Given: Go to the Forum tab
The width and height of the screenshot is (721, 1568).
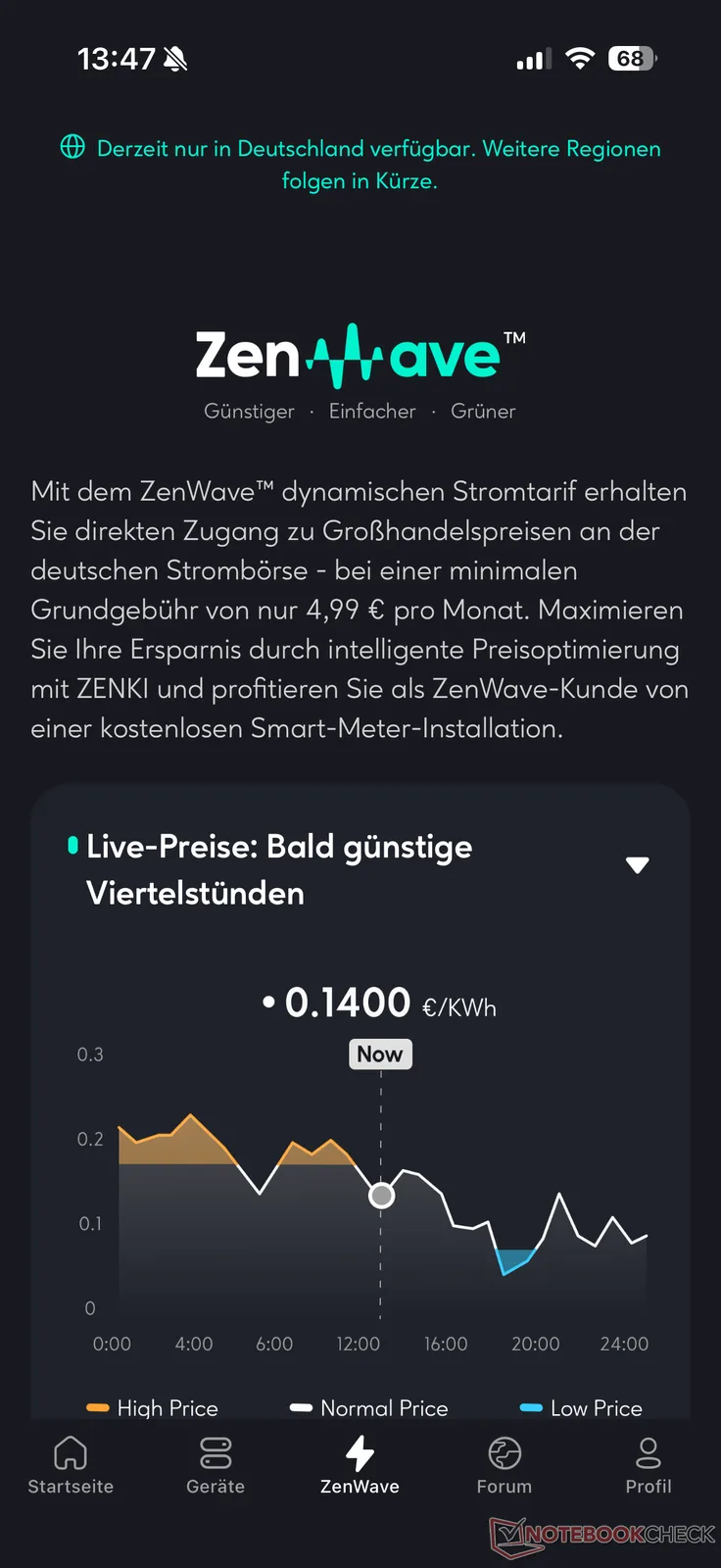Looking at the screenshot, I should click(504, 1464).
